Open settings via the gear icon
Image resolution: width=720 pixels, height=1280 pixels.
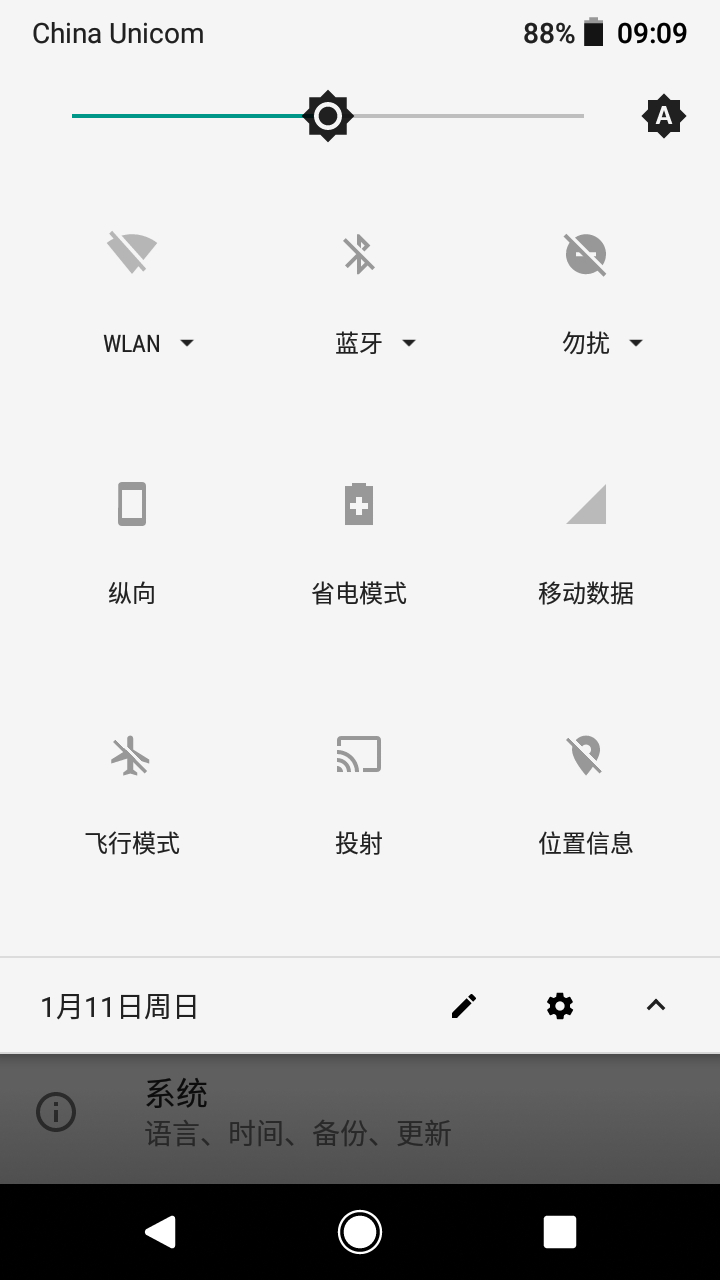(x=560, y=1006)
